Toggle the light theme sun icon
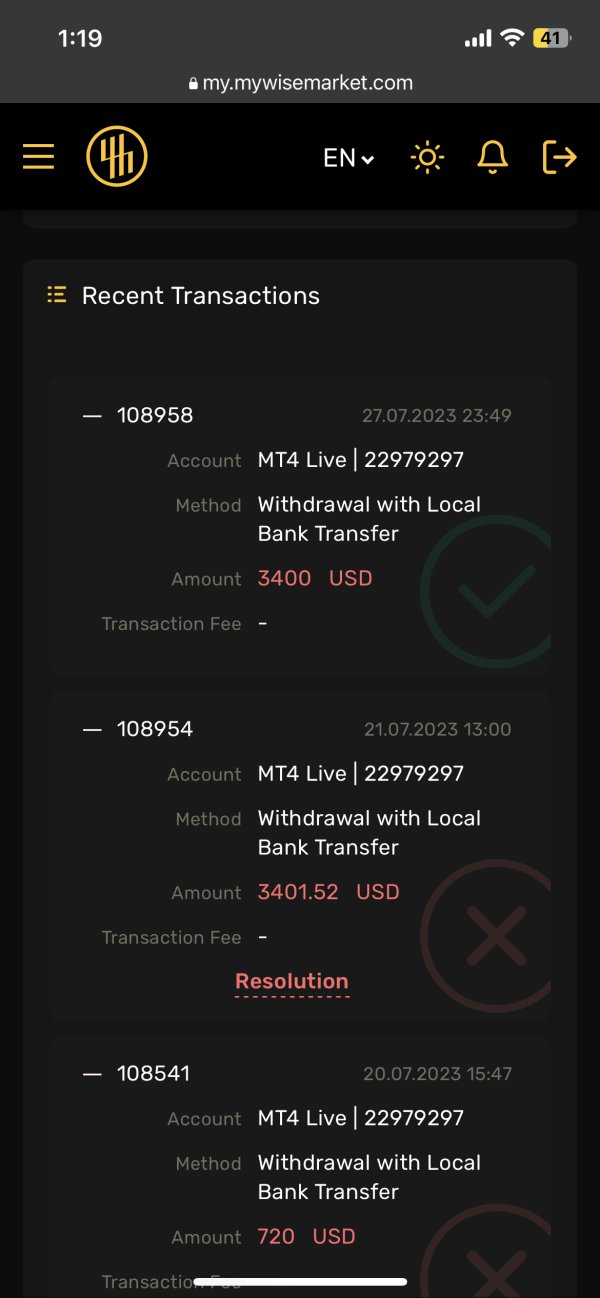The image size is (600, 1298). point(427,157)
